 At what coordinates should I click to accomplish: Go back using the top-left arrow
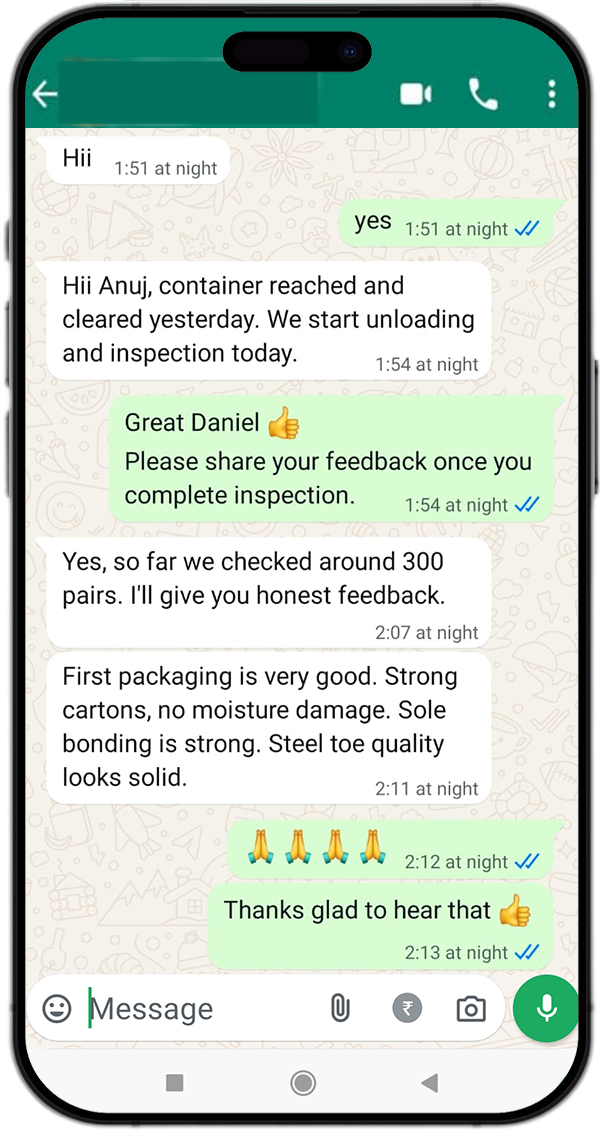44,94
